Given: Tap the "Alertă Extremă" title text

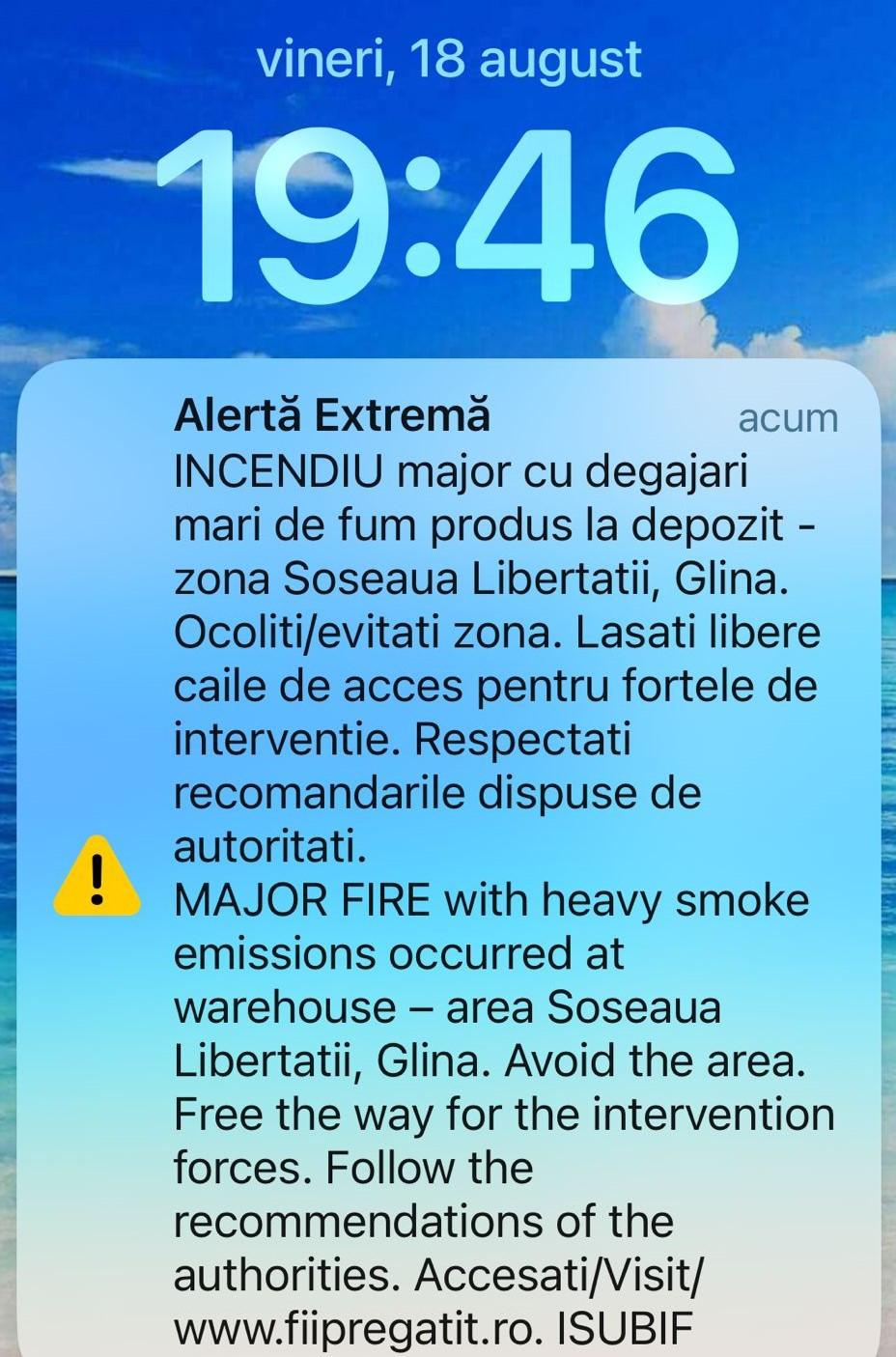Looking at the screenshot, I should 331,417.
